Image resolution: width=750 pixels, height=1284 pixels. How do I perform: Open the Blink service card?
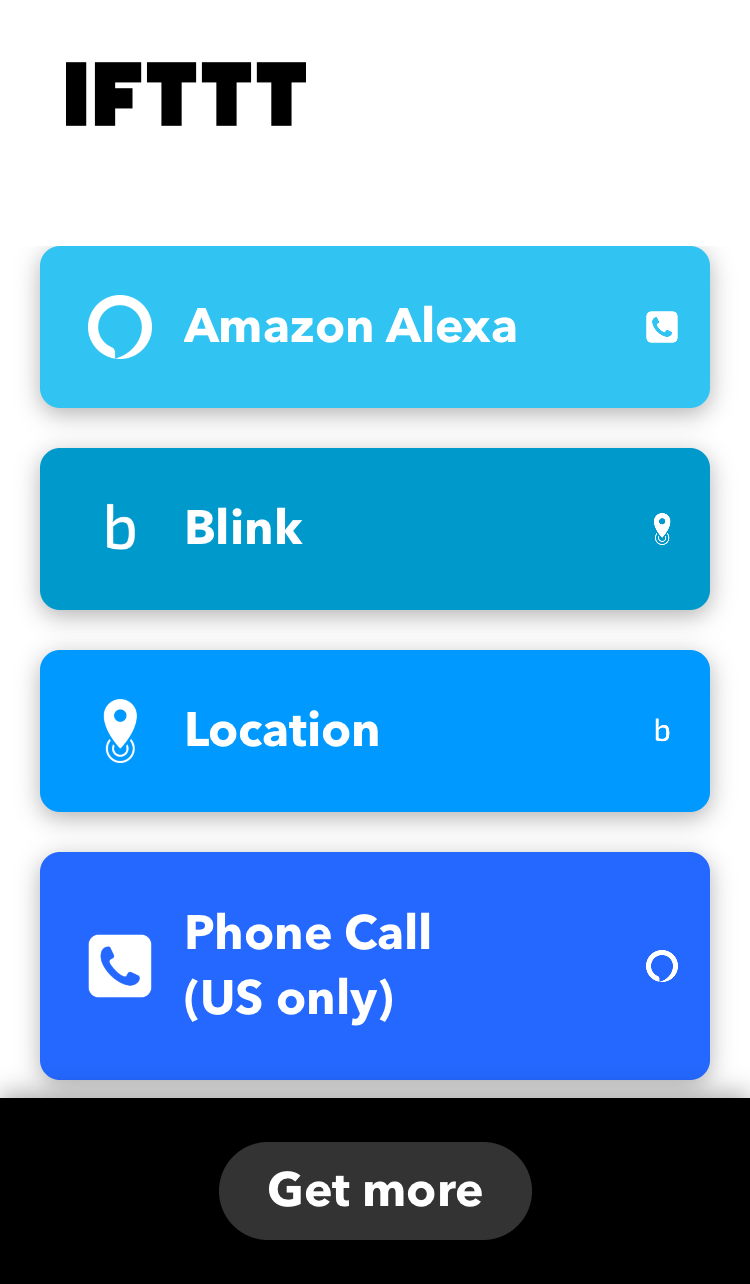coord(375,529)
